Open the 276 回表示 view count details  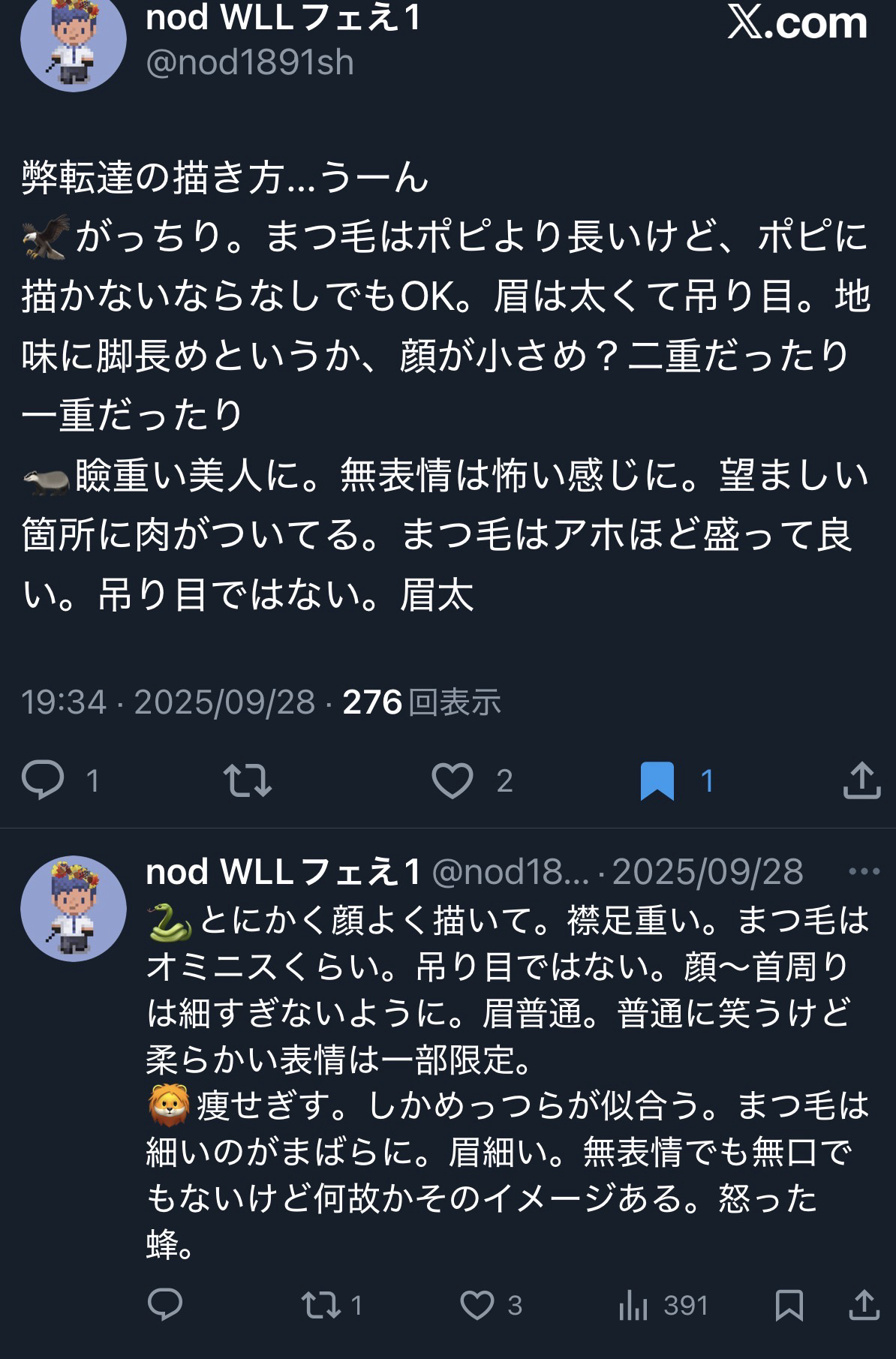421,702
